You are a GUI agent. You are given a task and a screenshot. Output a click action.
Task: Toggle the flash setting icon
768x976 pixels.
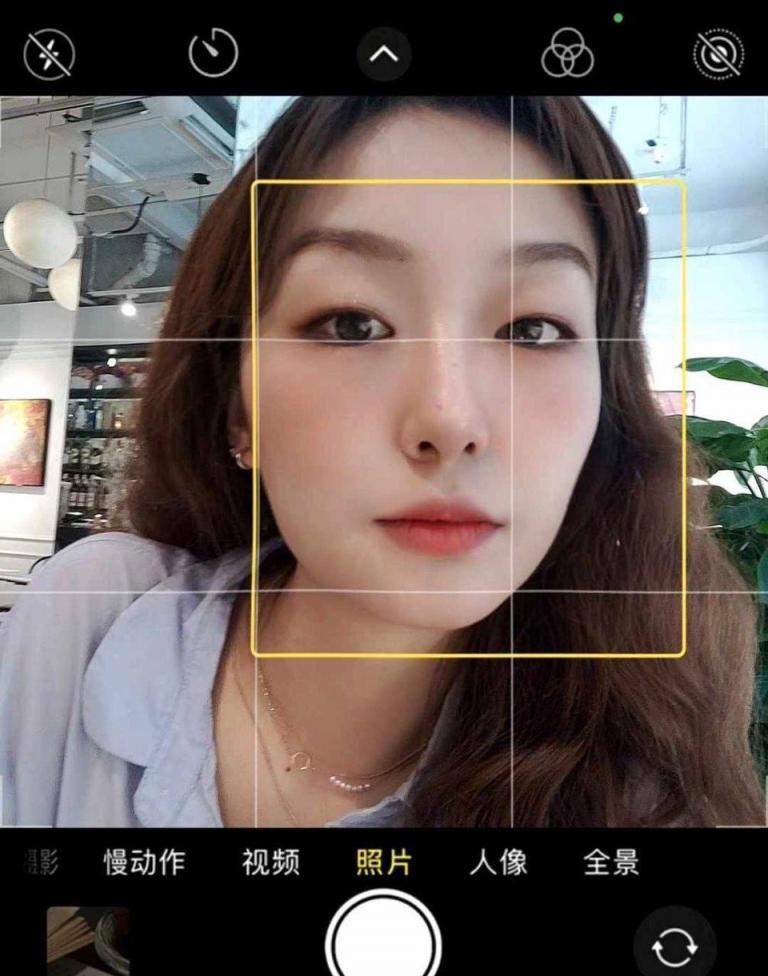pos(49,54)
